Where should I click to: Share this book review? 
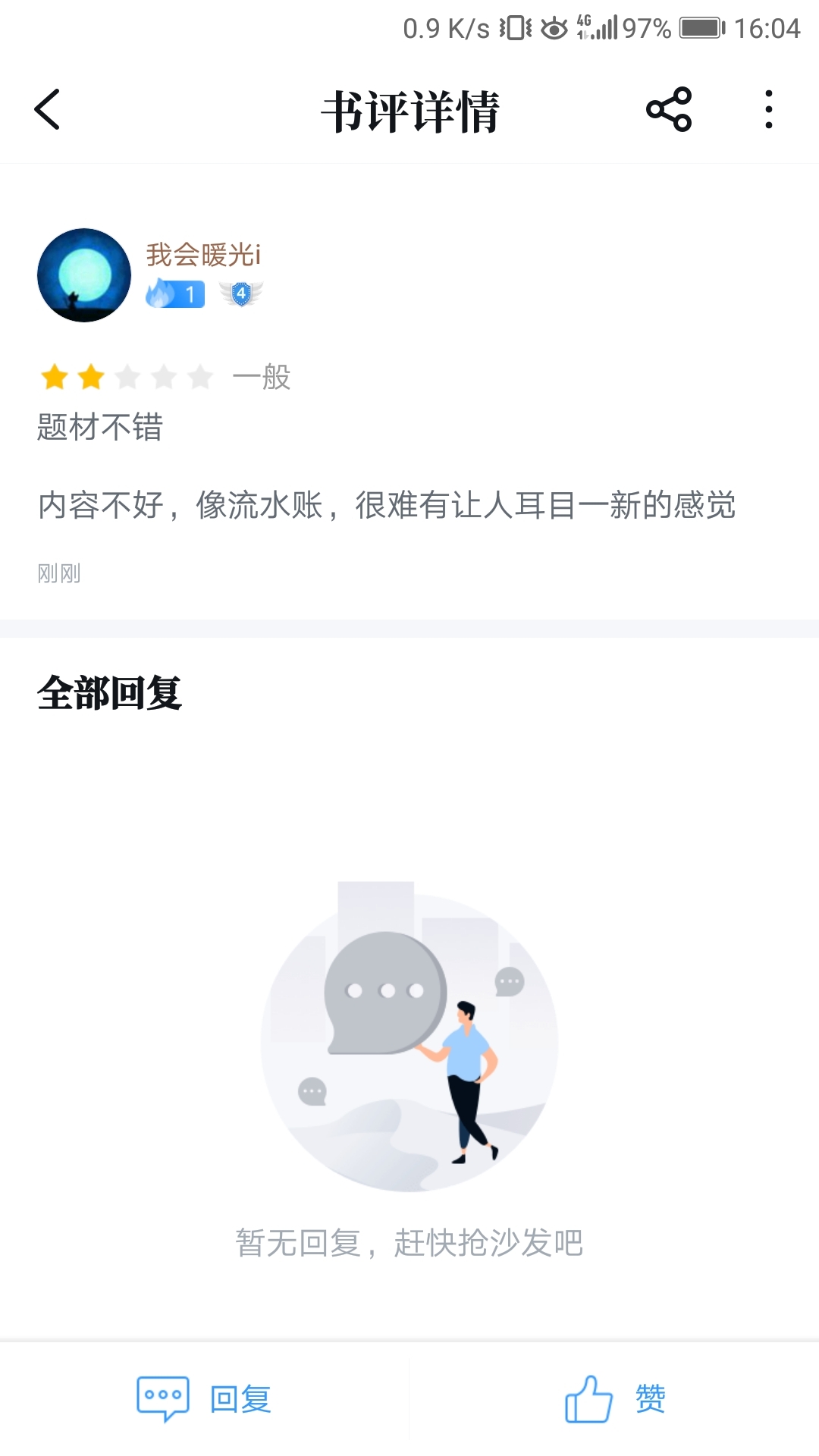[x=668, y=110]
